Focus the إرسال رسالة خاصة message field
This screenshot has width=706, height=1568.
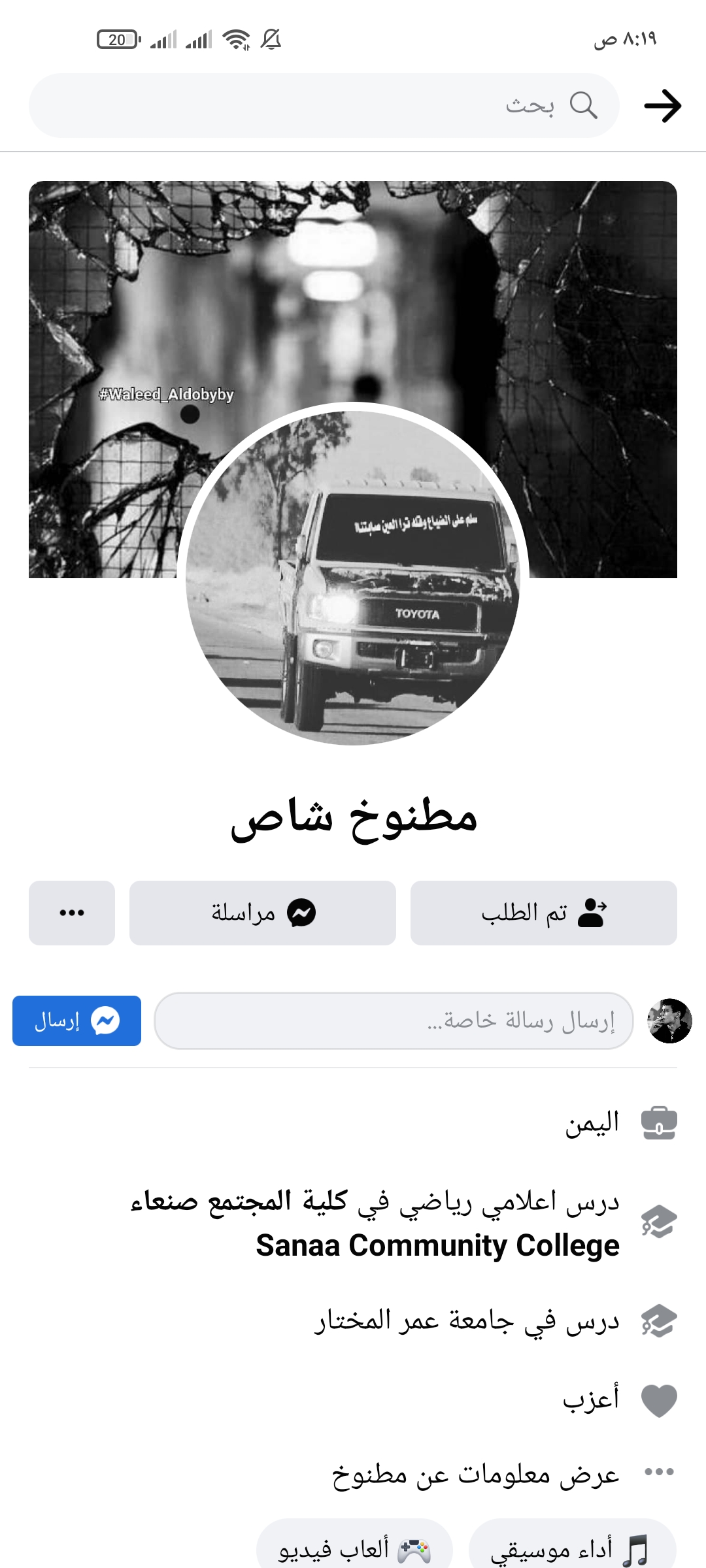(394, 1021)
